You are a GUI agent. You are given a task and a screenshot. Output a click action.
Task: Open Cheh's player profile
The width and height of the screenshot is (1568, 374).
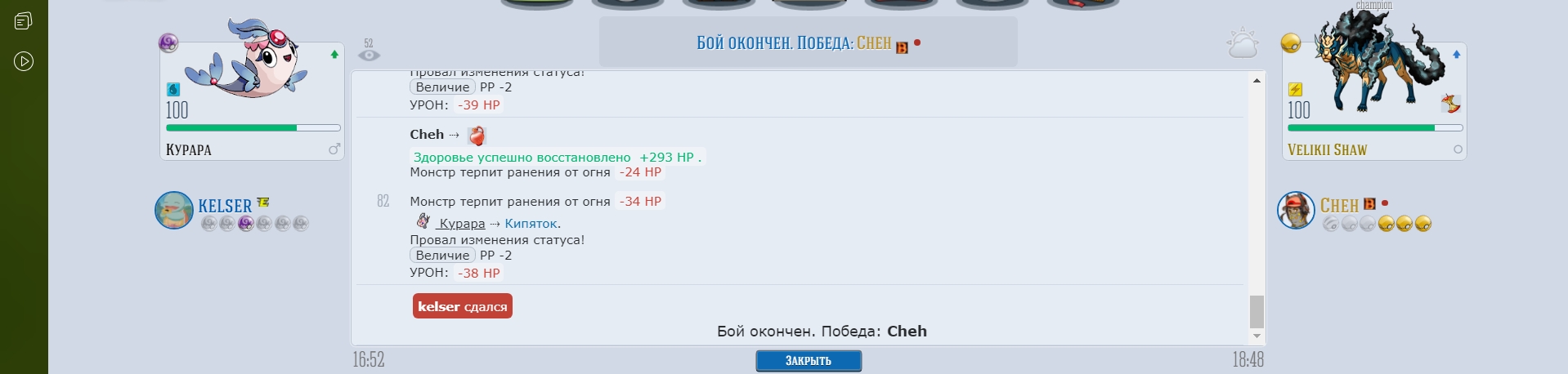(x=1338, y=206)
